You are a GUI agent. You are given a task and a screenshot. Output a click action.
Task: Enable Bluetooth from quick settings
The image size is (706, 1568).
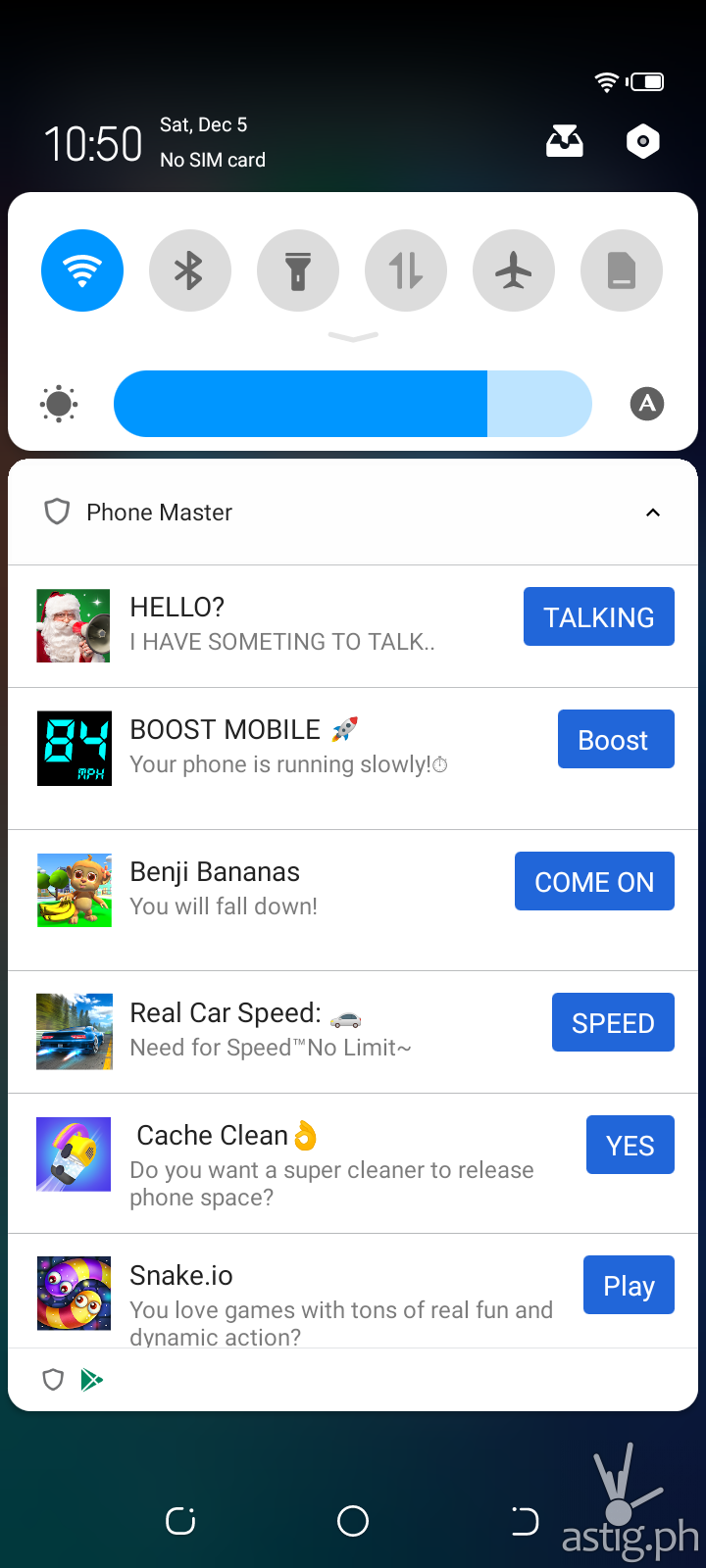(190, 270)
